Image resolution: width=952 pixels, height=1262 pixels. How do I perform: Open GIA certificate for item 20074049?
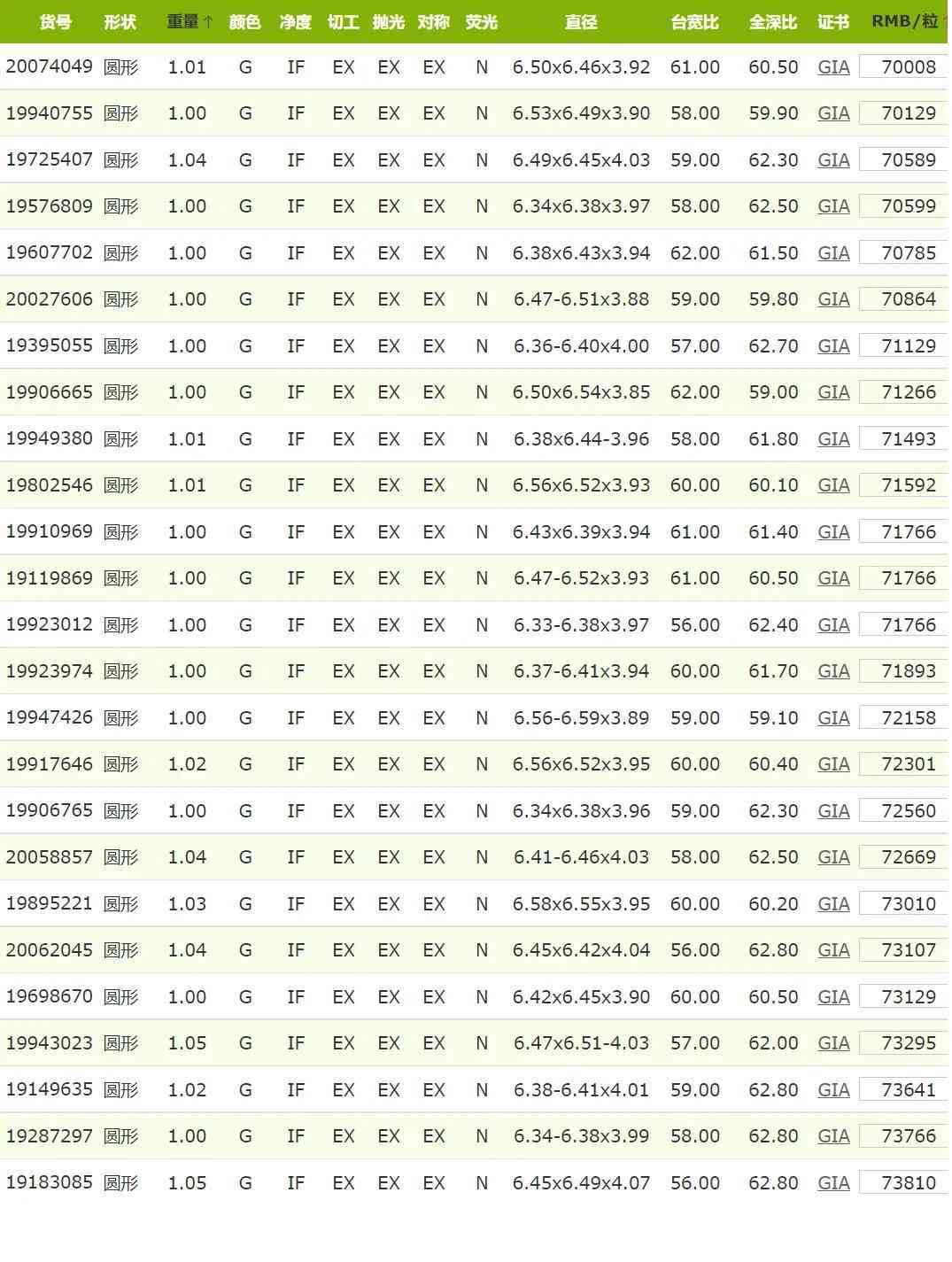(833, 67)
